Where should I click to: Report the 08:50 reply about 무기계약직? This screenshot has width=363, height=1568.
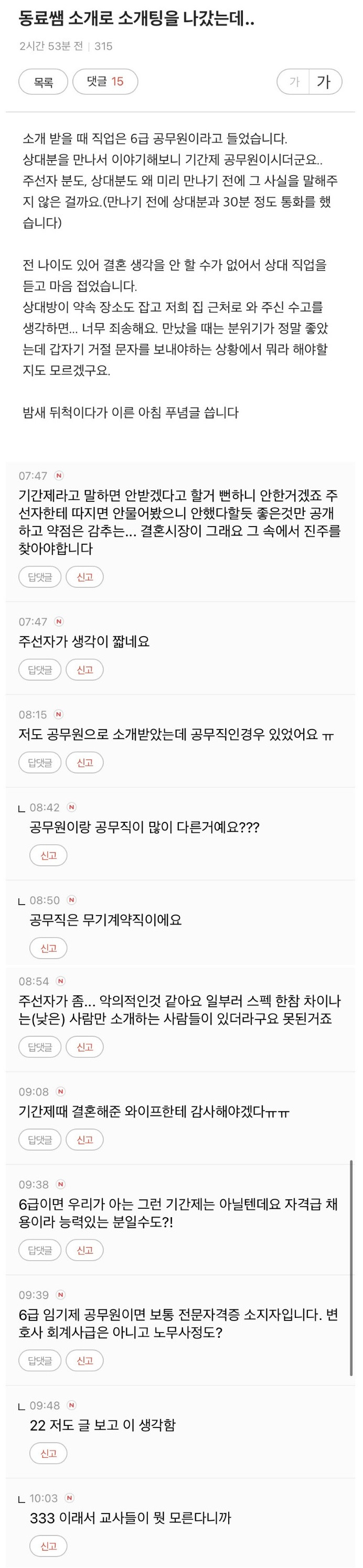pos(49,948)
